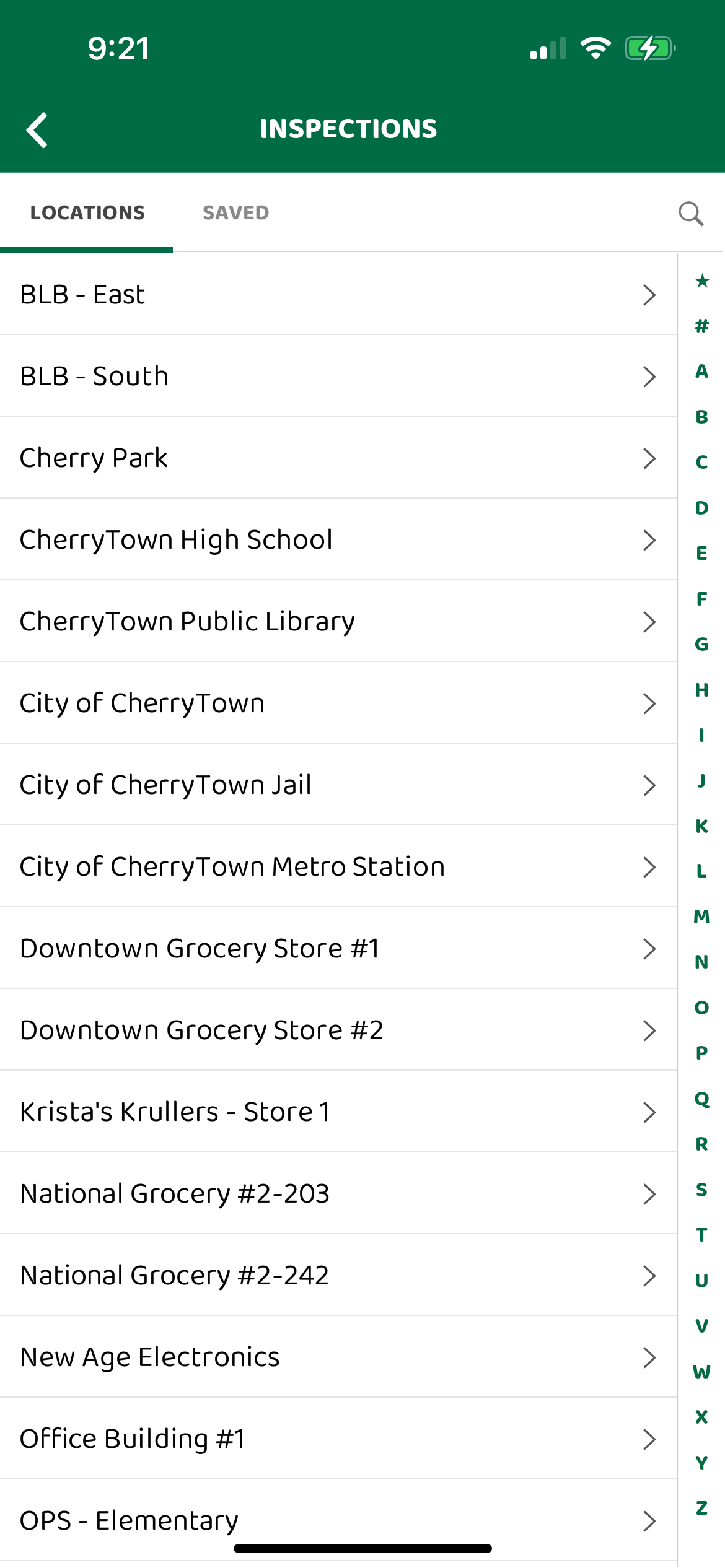
Task: Open Downtown Grocery Store #1
Action: 338,948
